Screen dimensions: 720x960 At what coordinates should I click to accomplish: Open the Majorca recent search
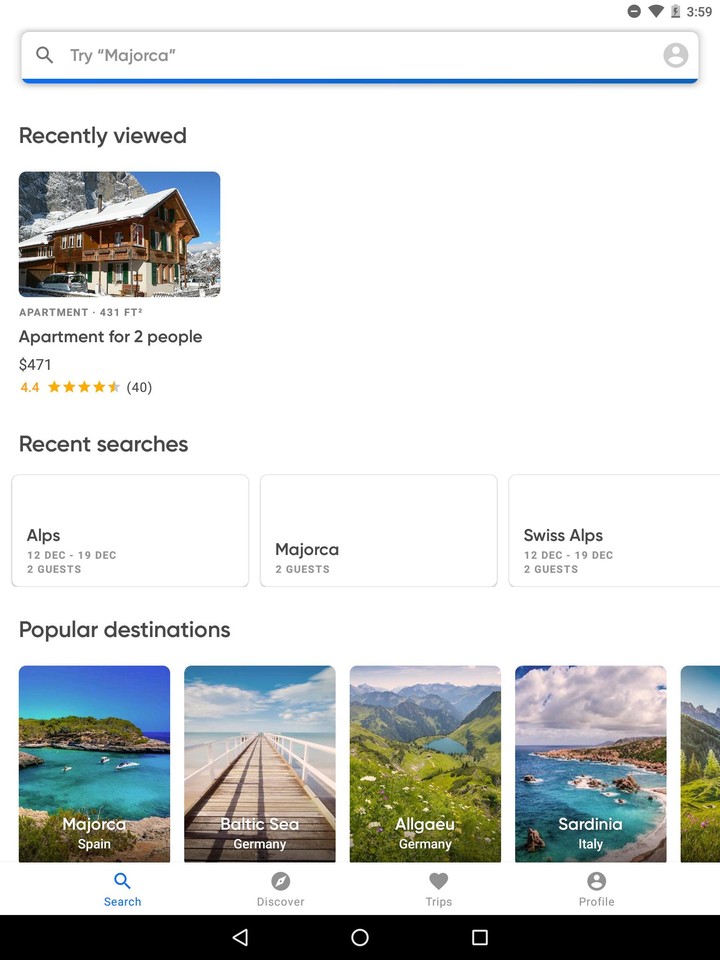click(x=377, y=530)
